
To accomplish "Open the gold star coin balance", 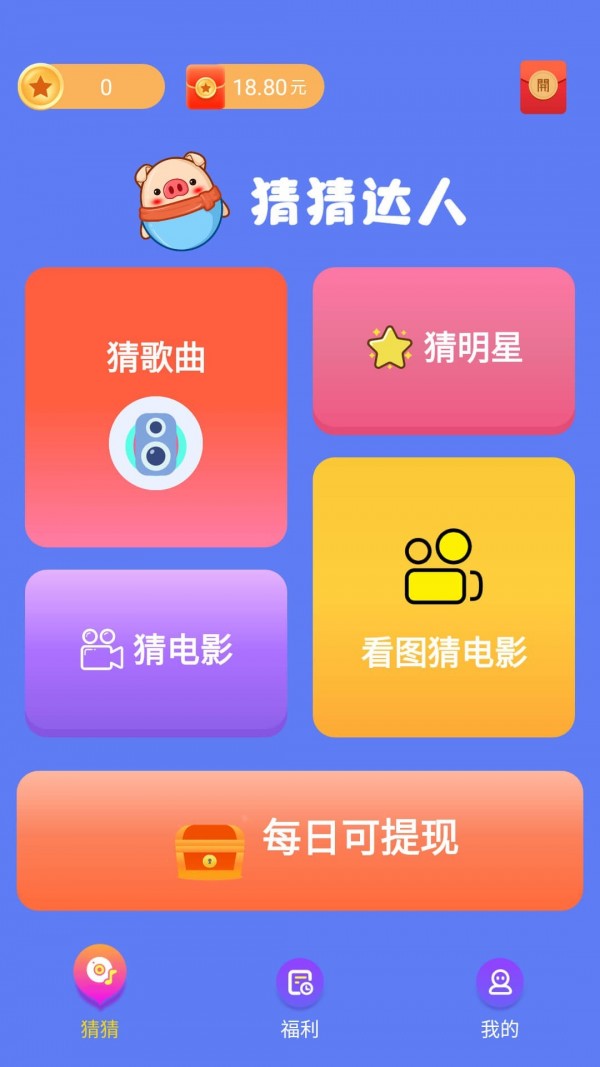I will (91, 87).
